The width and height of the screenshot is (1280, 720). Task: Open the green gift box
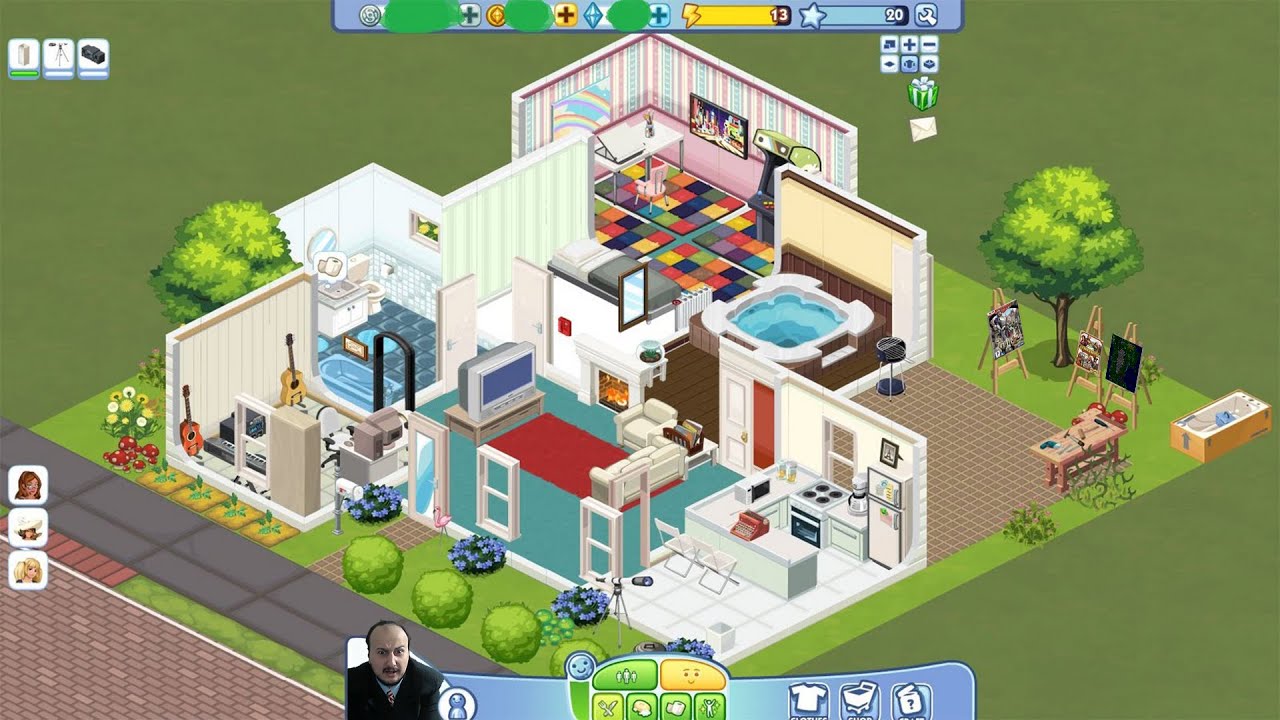coord(922,93)
